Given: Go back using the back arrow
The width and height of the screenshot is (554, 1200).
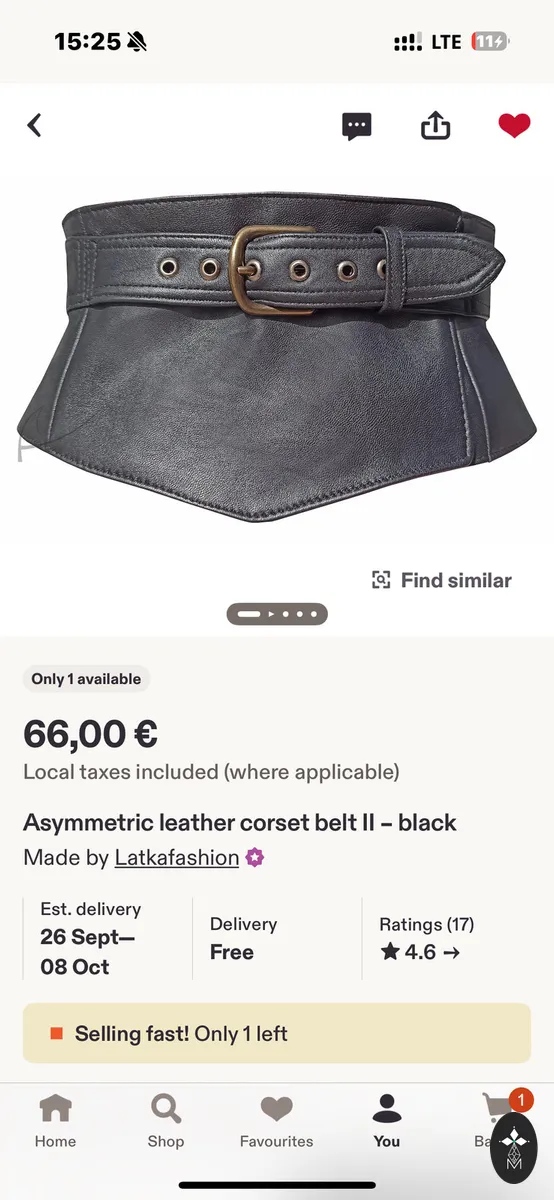Looking at the screenshot, I should 34,125.
